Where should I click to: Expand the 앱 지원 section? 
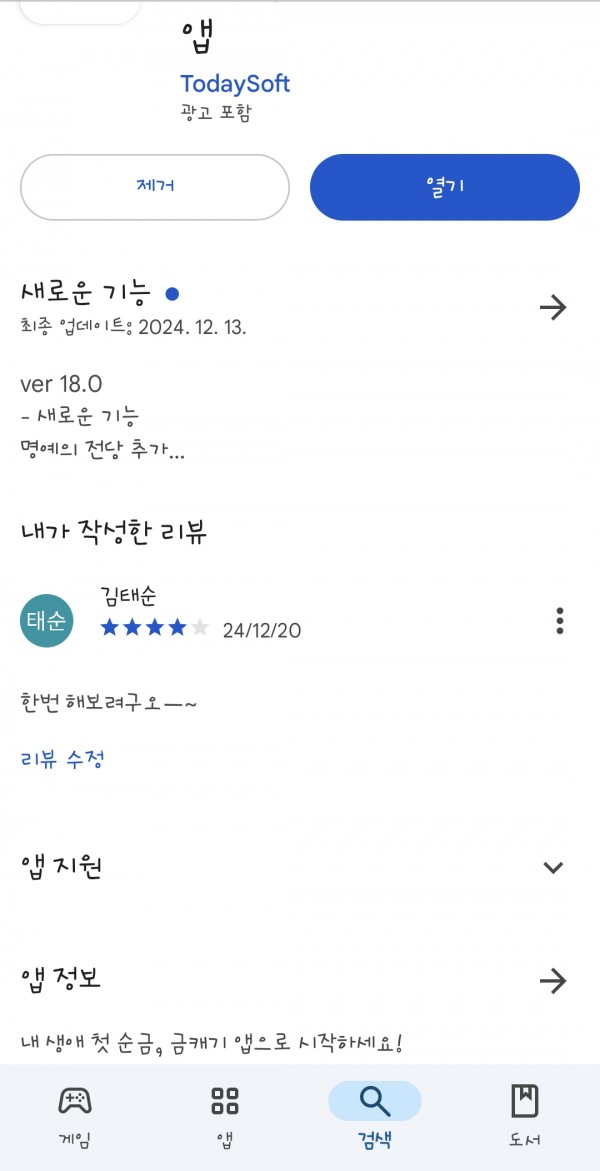click(553, 867)
